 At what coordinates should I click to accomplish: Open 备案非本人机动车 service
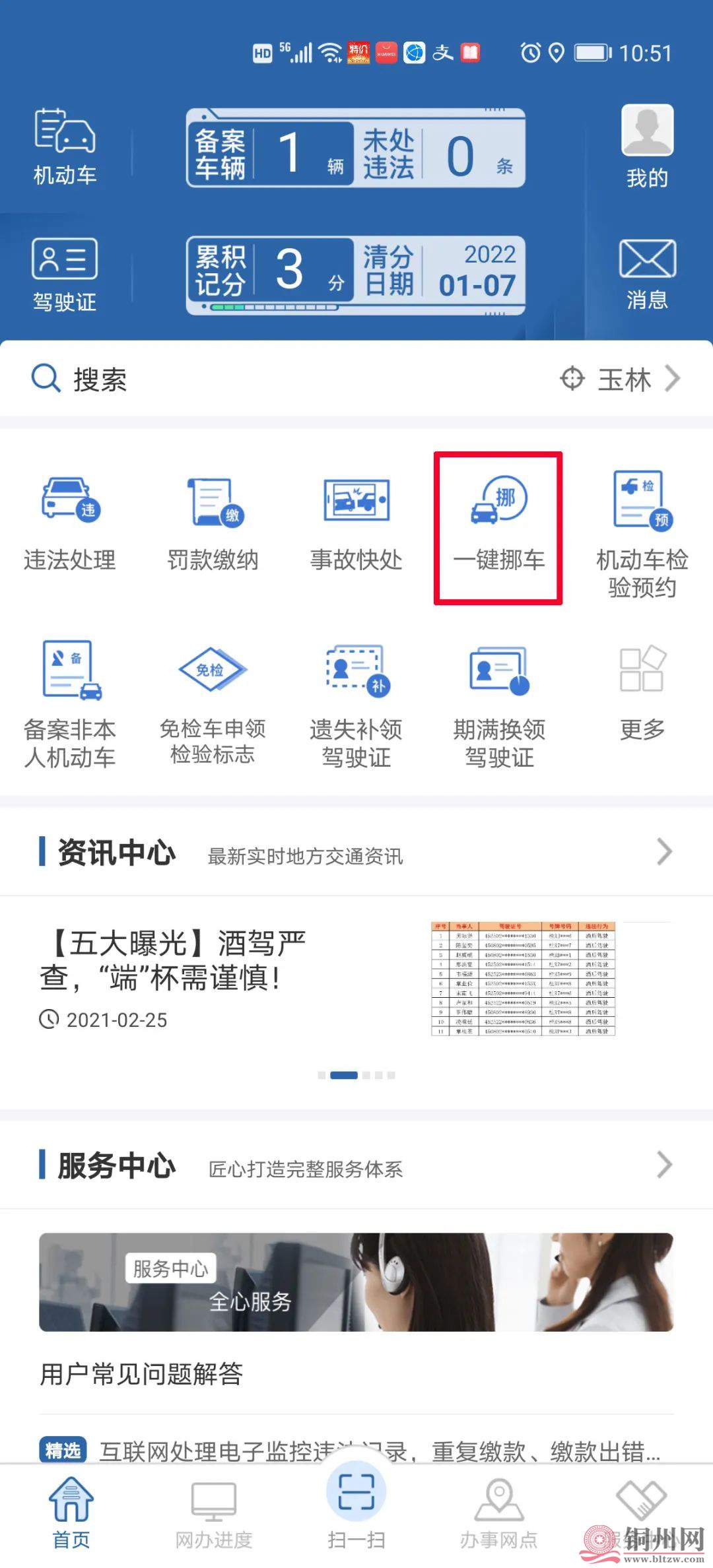coord(70,703)
